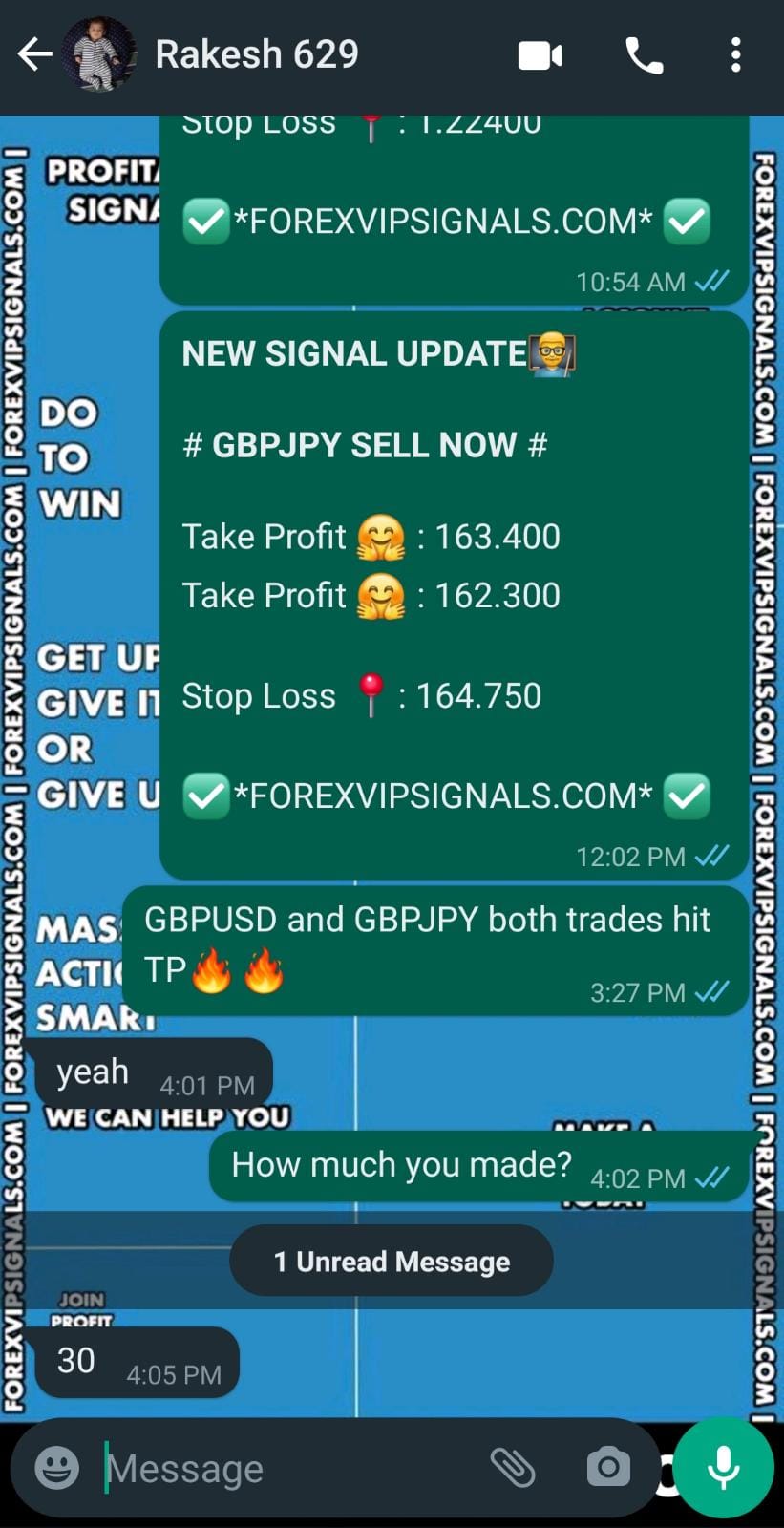Screen dimensions: 784x1528
Task: Attach a file with the paperclip
Action: pos(513,1467)
